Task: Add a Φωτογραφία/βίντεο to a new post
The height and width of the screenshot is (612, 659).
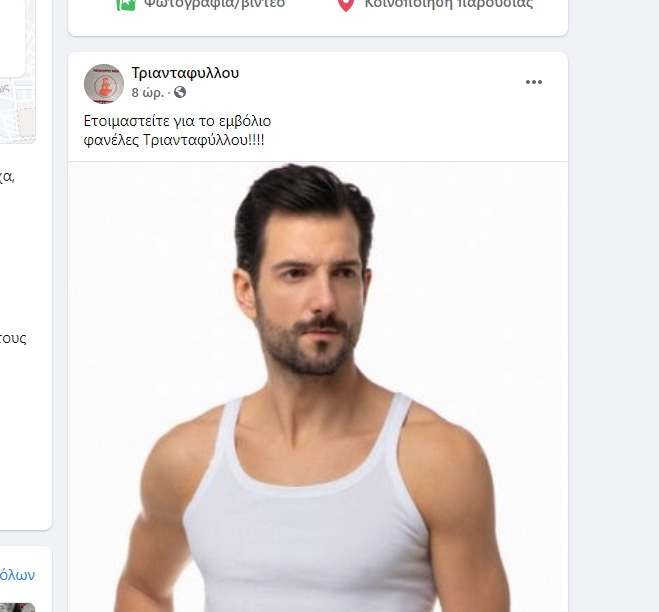Action: pos(200,4)
